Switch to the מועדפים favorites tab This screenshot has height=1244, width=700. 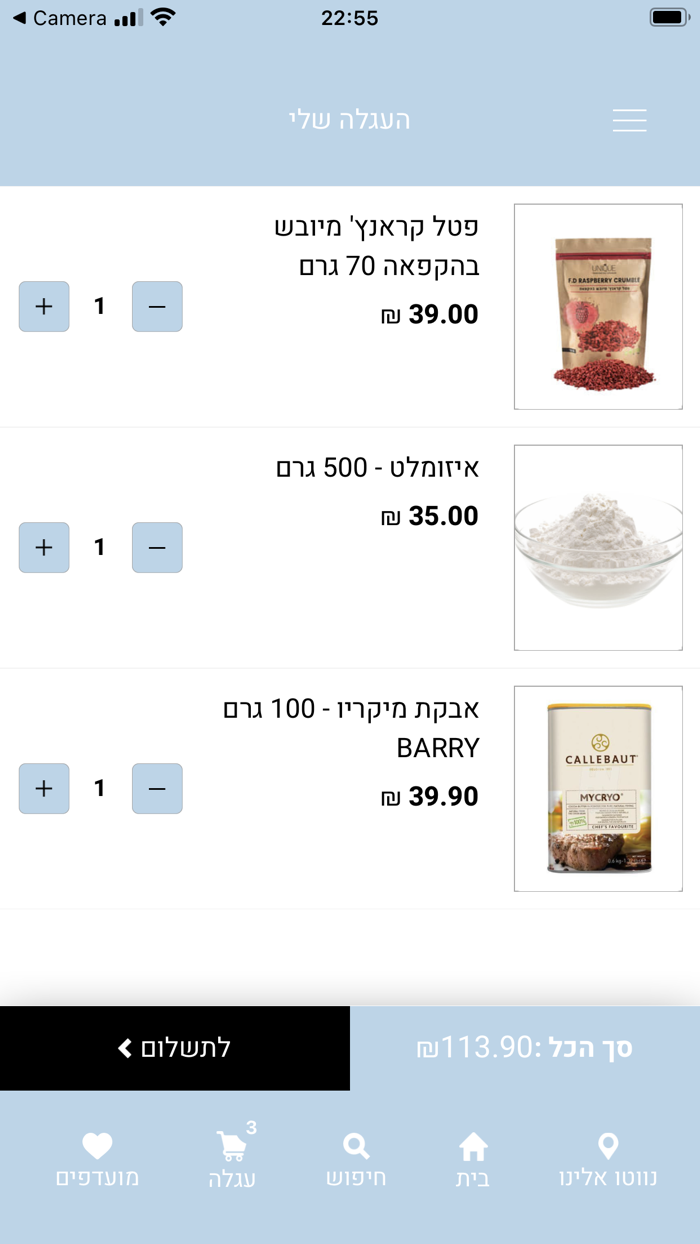click(x=97, y=1160)
